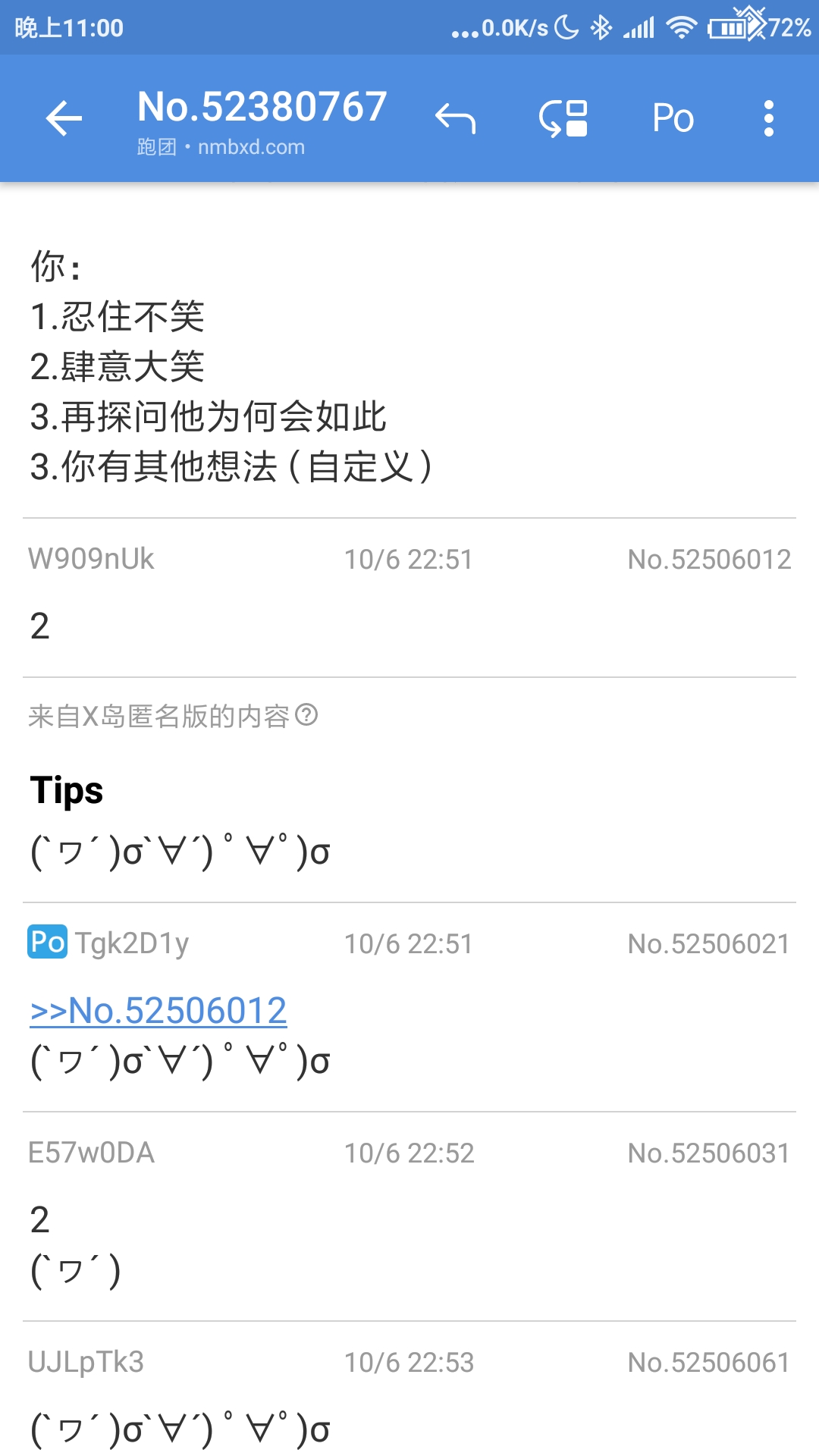Open the three-dot overflow menu
This screenshot has width=819, height=1456.
pyautogui.click(x=769, y=119)
